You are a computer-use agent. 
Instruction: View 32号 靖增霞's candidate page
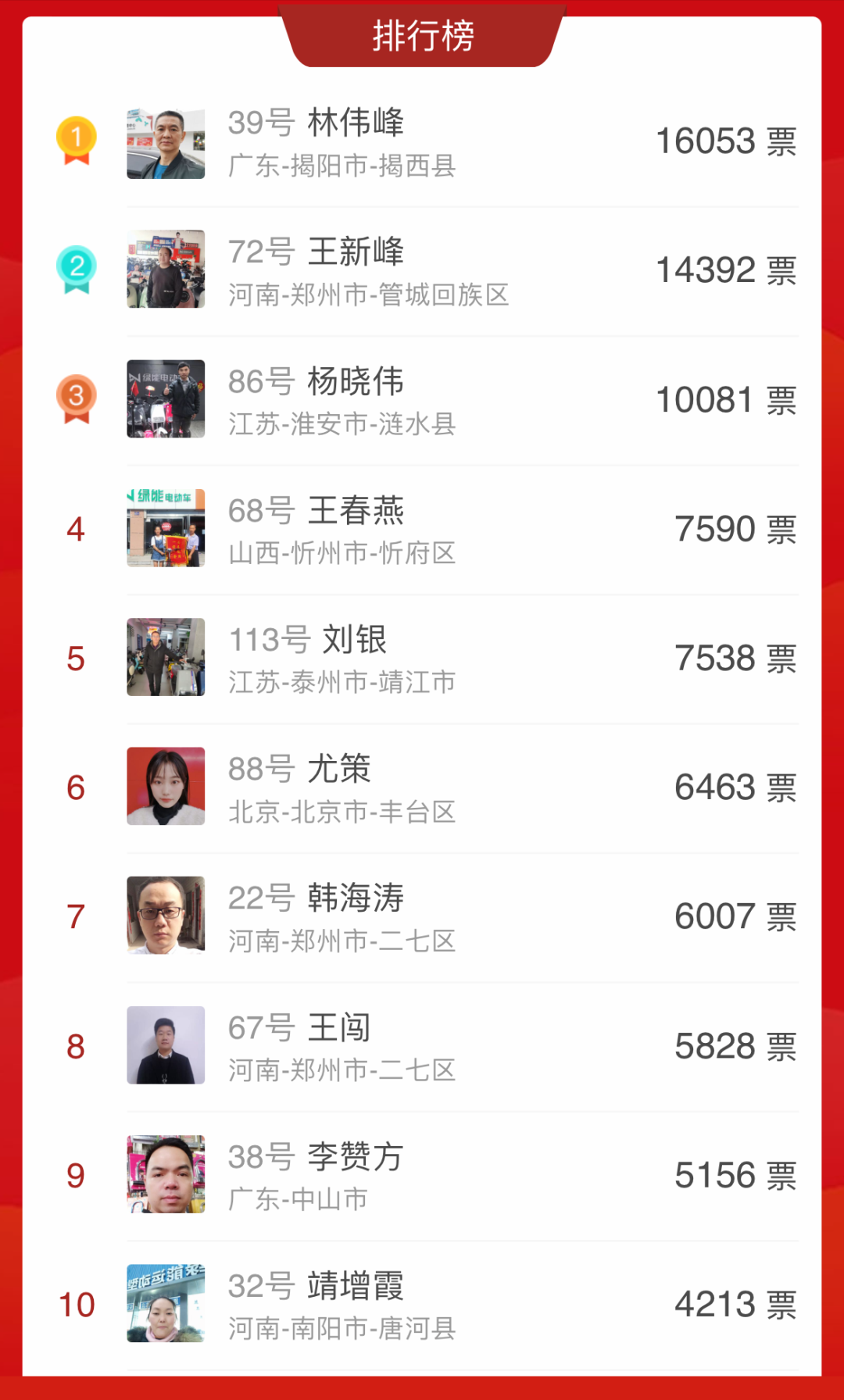click(422, 1304)
